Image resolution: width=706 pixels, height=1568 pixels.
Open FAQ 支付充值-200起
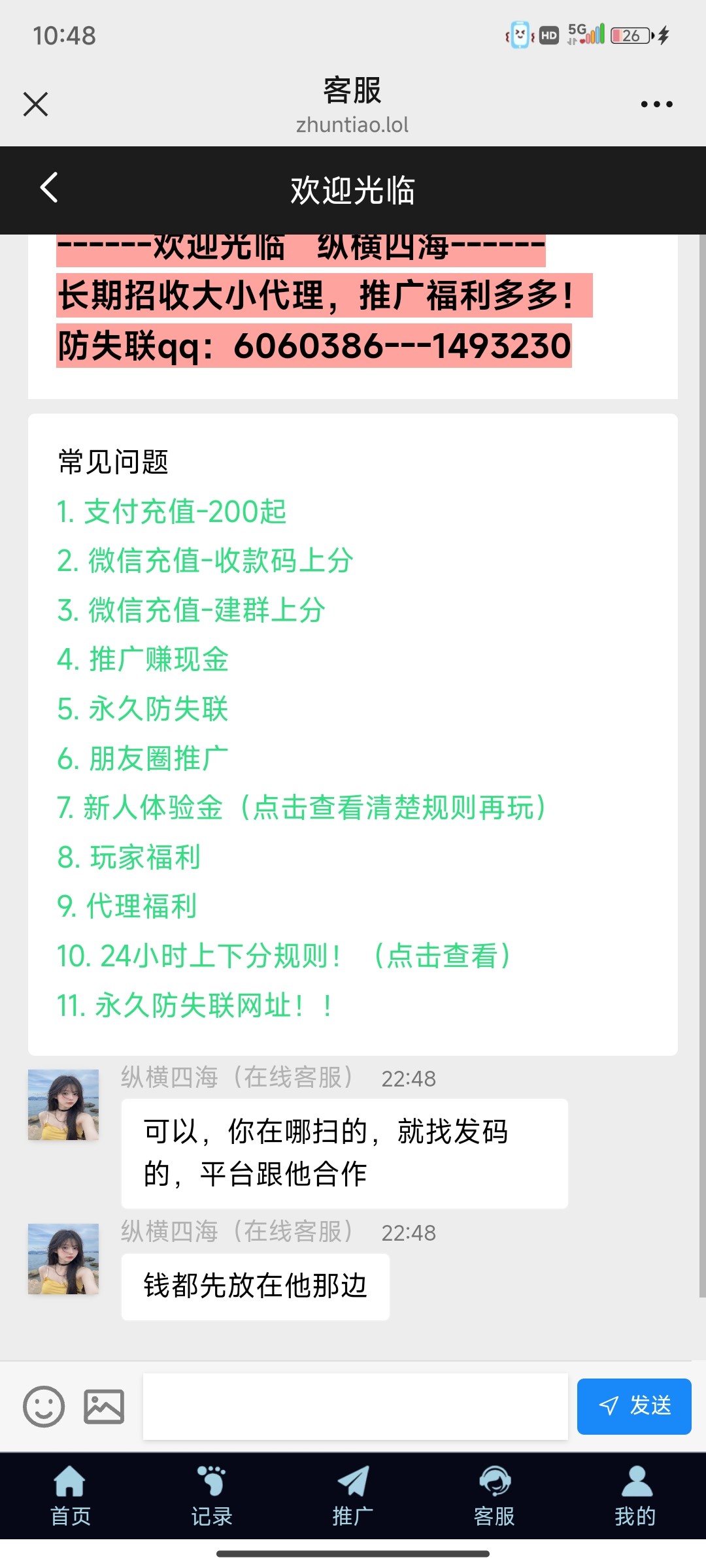tap(172, 512)
